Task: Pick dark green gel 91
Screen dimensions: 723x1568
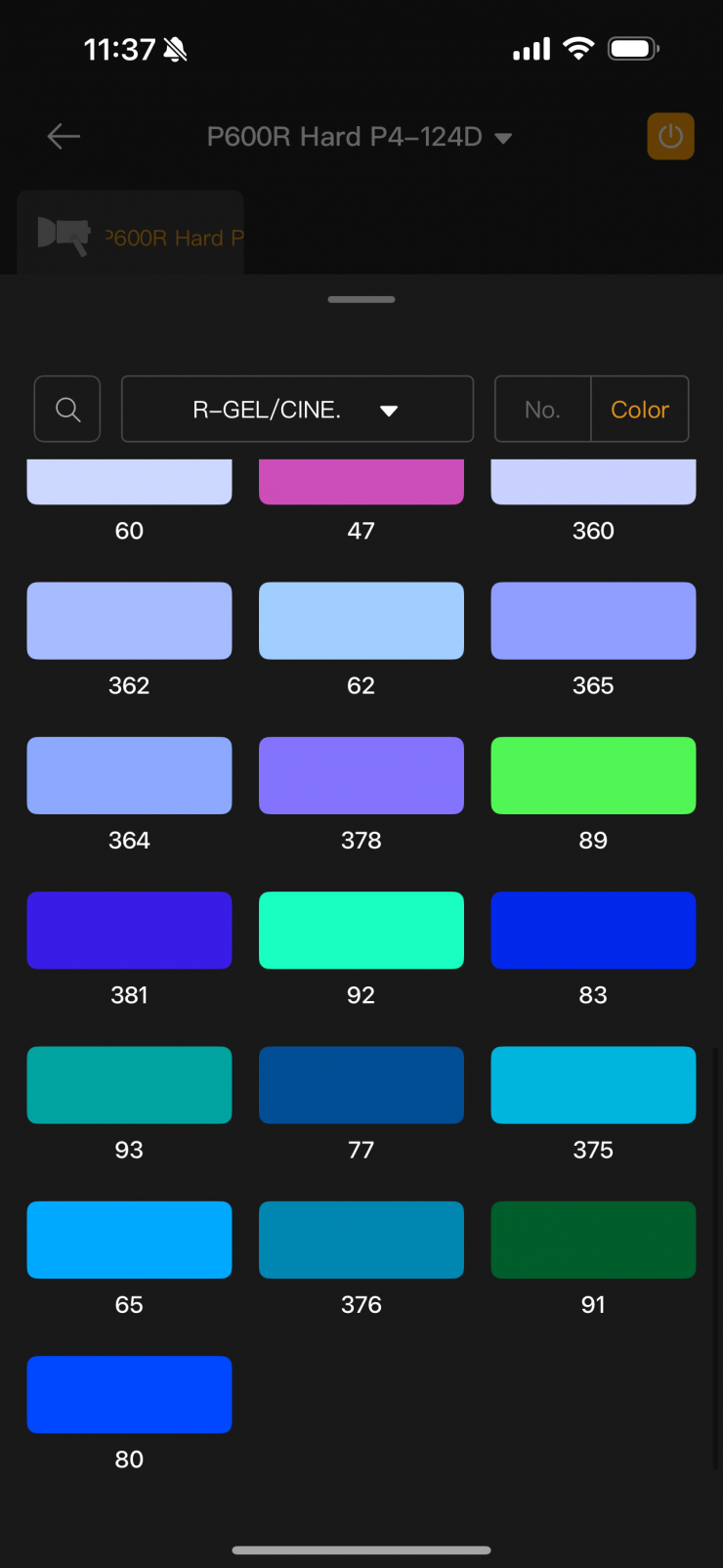Action: [593, 1240]
